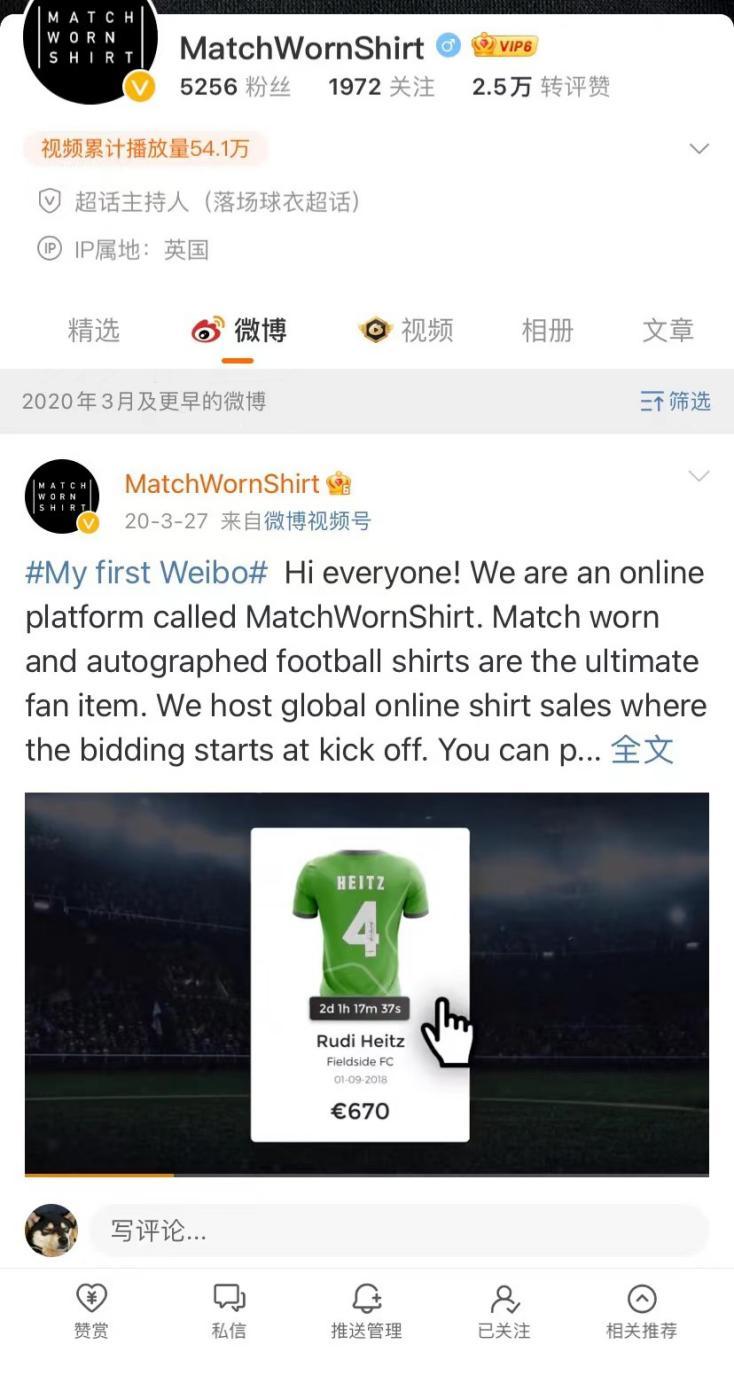Screen dimensions: 734x1375
Task: Open 私信 private message
Action: coord(229,1311)
